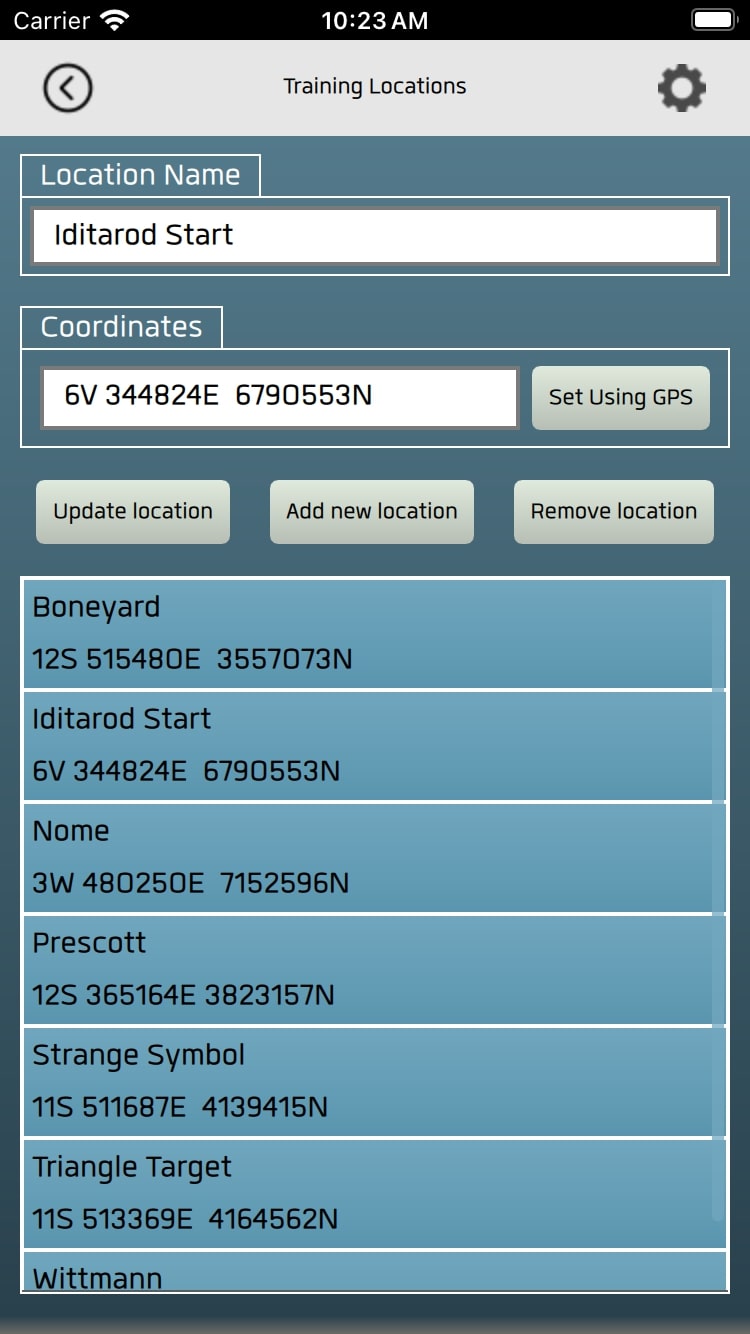
Task: Pick Prescott in the locations list
Action: tap(374, 970)
